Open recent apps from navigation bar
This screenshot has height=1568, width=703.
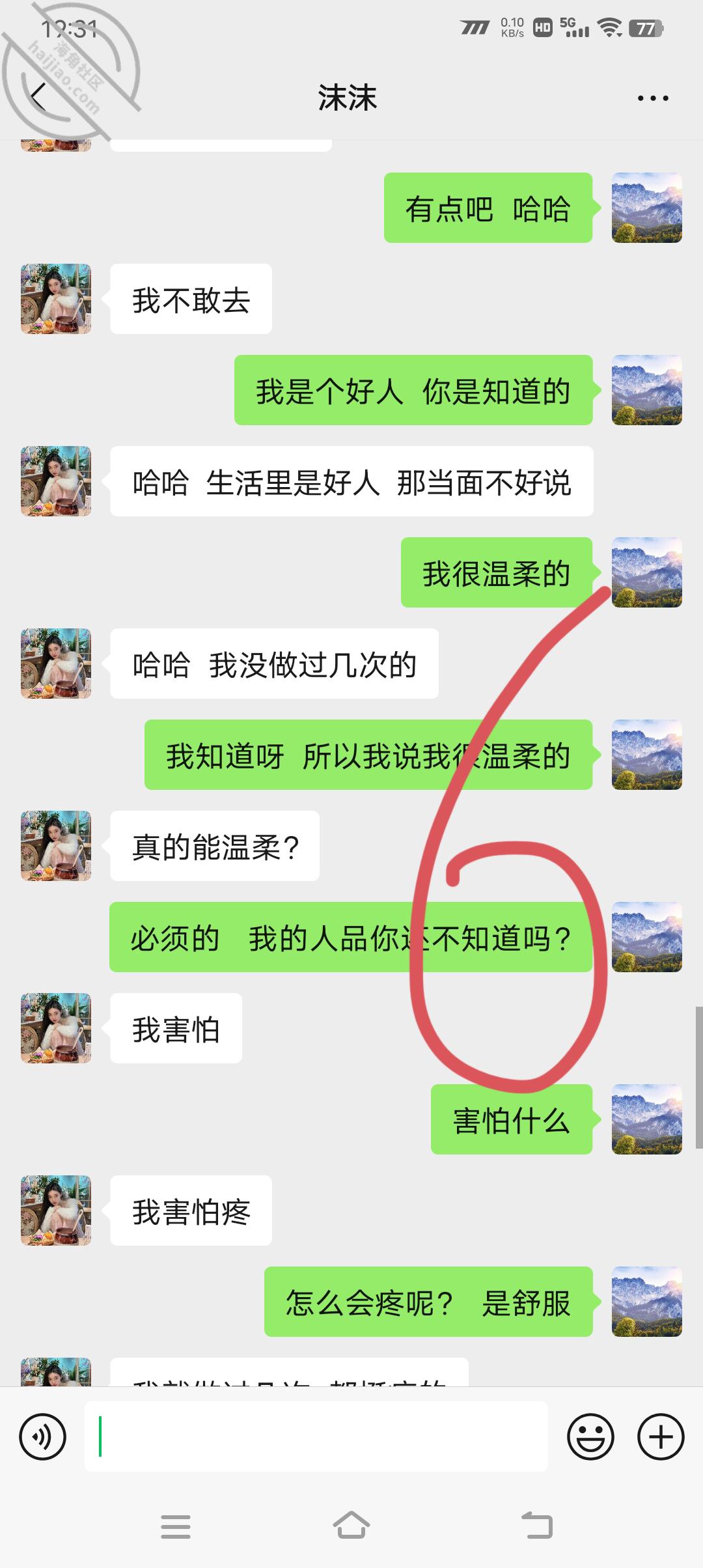[x=176, y=1526]
